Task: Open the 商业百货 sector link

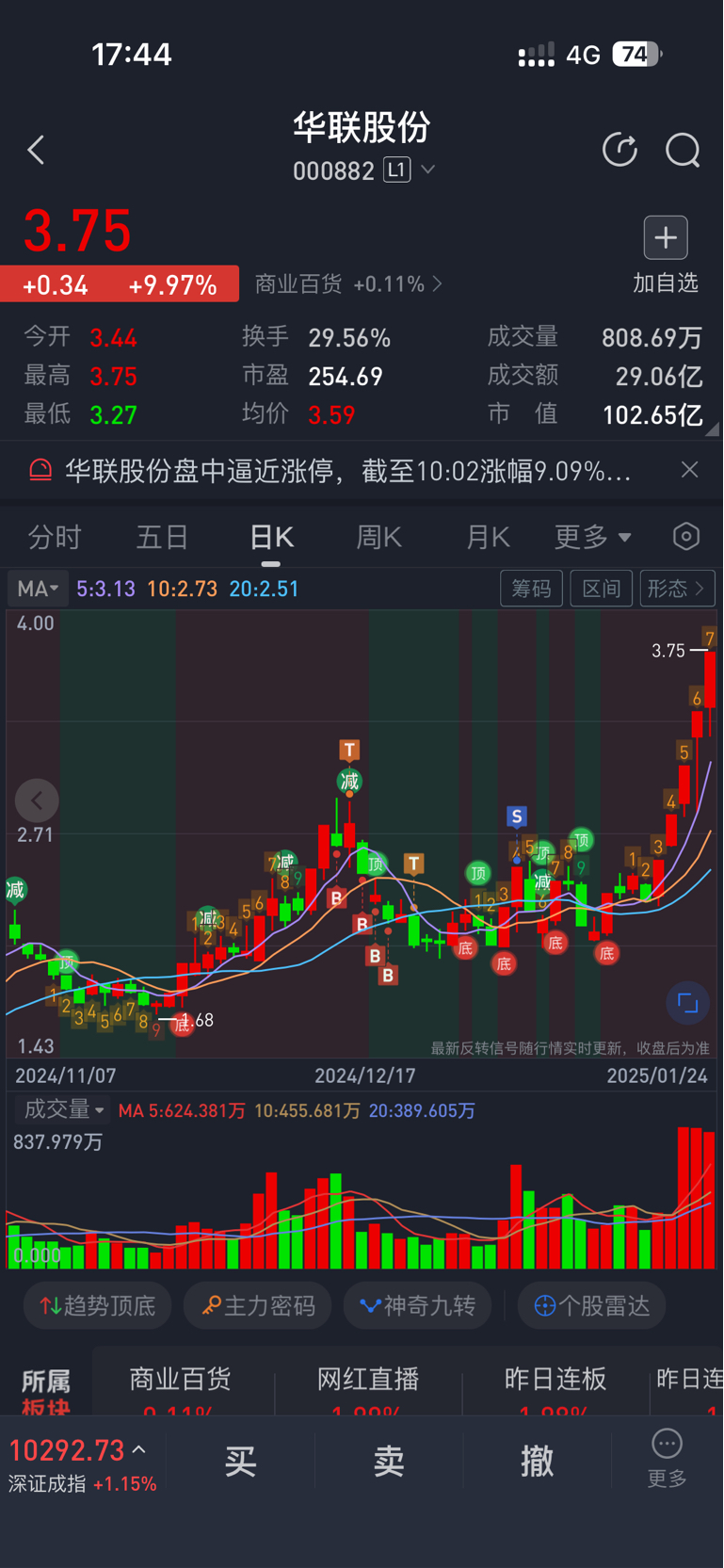Action: [x=348, y=284]
